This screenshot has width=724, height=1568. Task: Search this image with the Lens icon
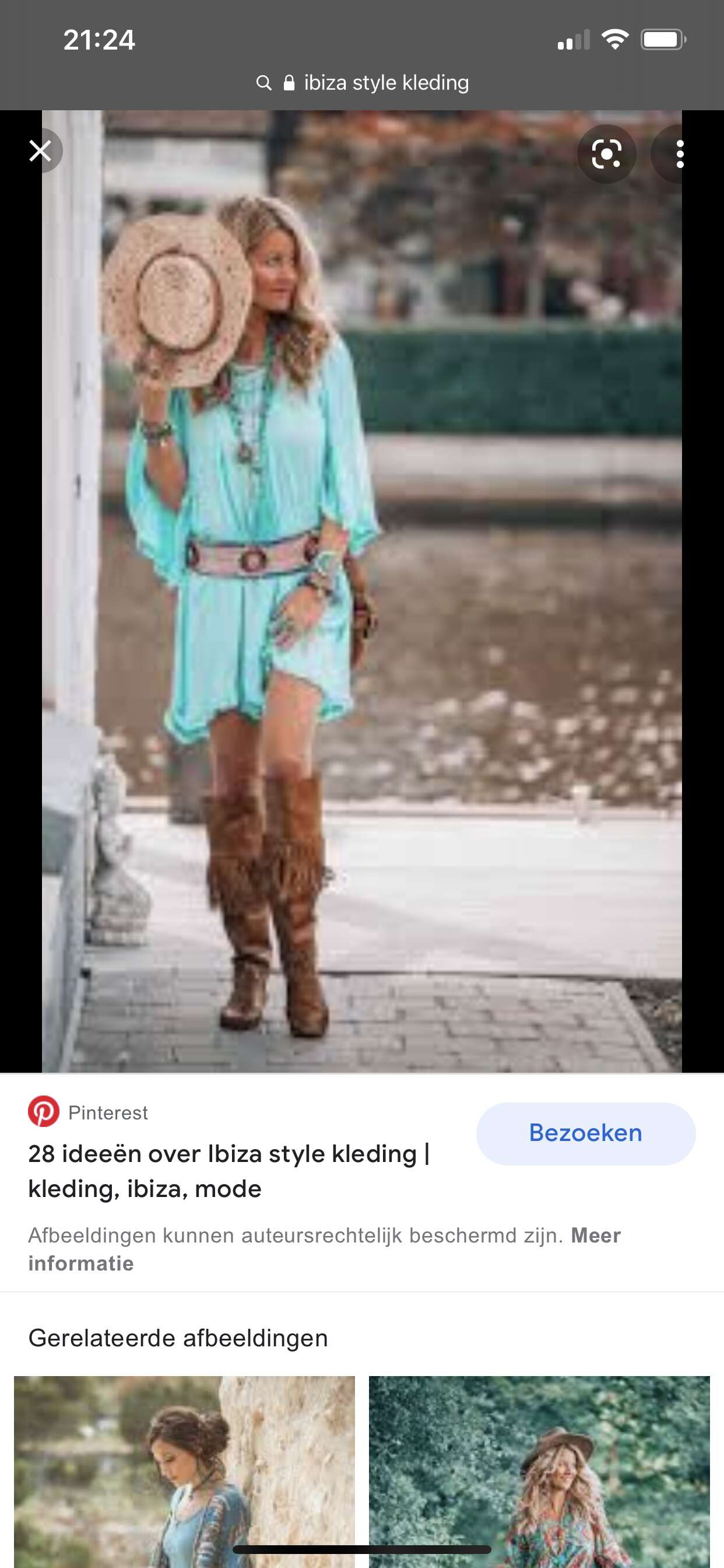coord(607,154)
